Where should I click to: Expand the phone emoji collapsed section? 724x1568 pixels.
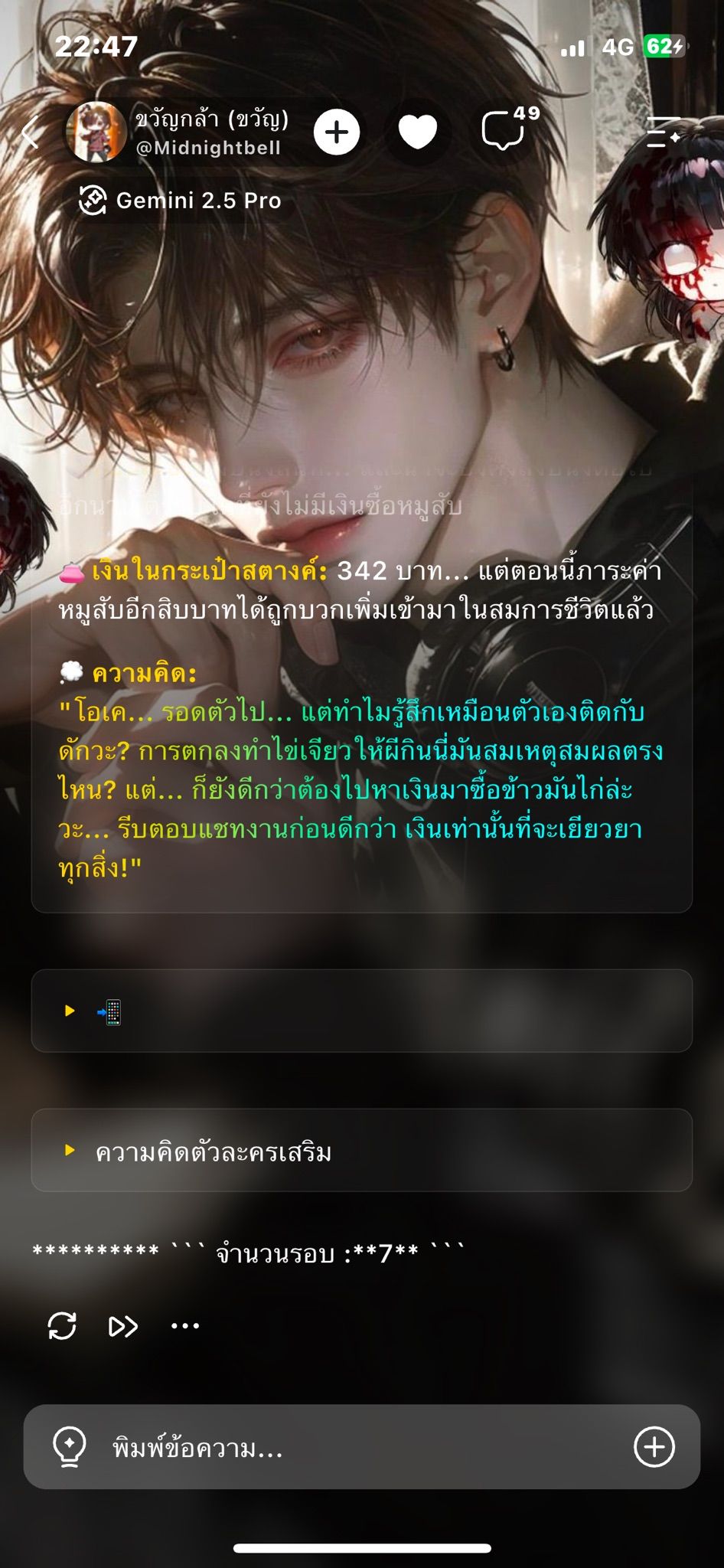361,1011
